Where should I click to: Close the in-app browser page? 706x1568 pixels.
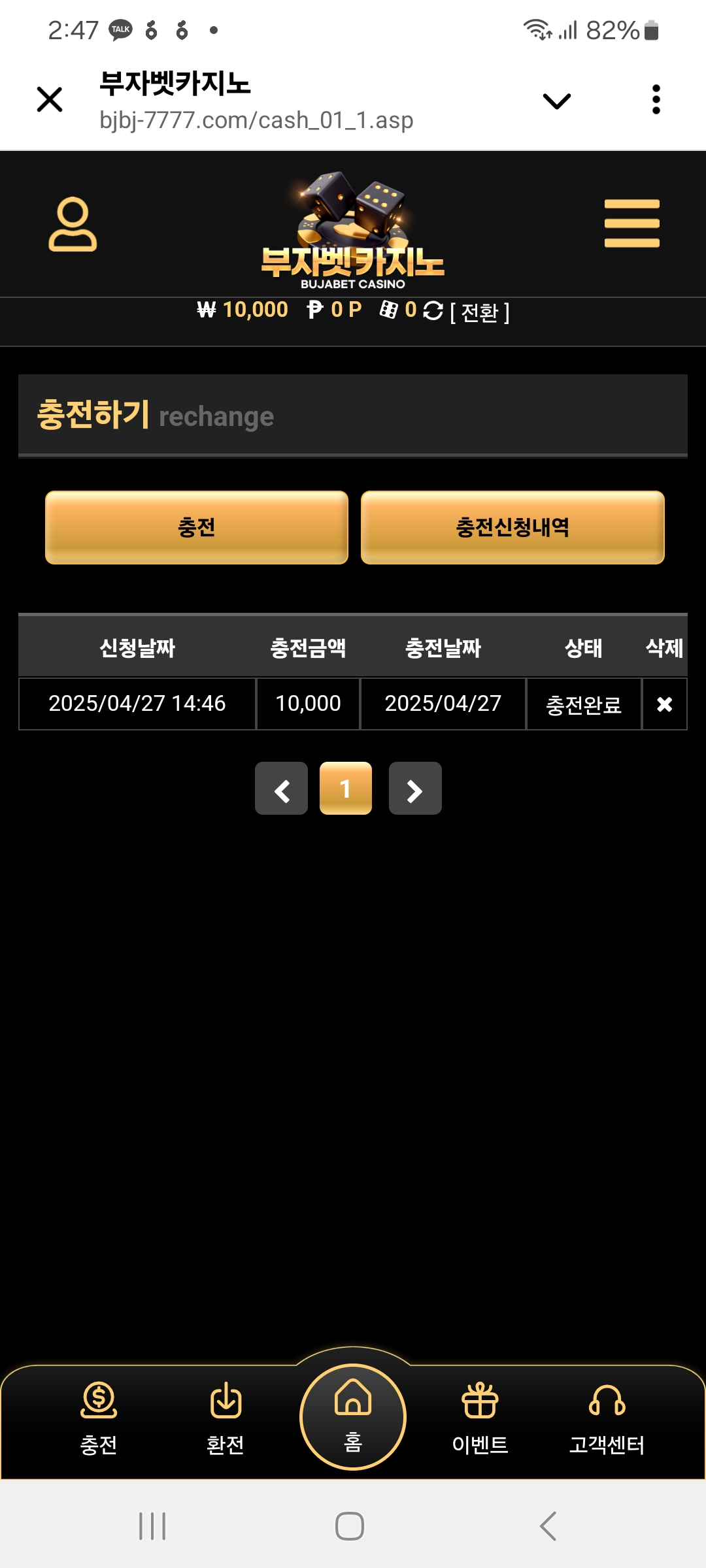50,100
